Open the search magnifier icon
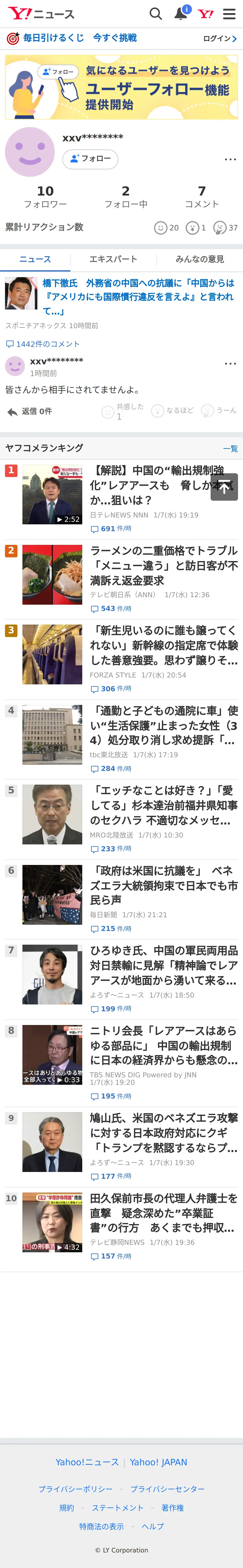 click(x=156, y=14)
